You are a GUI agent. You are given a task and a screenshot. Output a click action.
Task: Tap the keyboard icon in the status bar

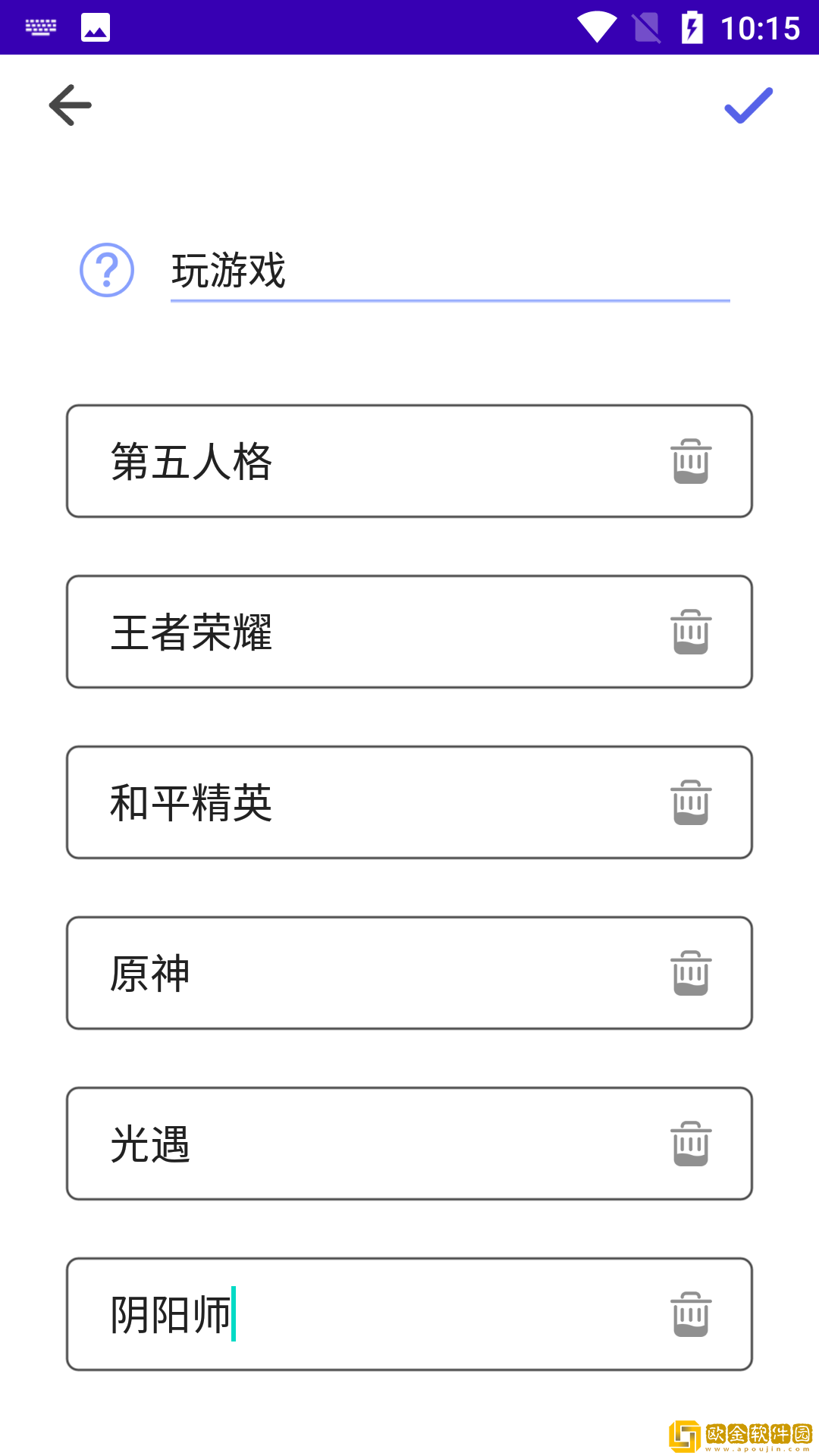coord(42,26)
